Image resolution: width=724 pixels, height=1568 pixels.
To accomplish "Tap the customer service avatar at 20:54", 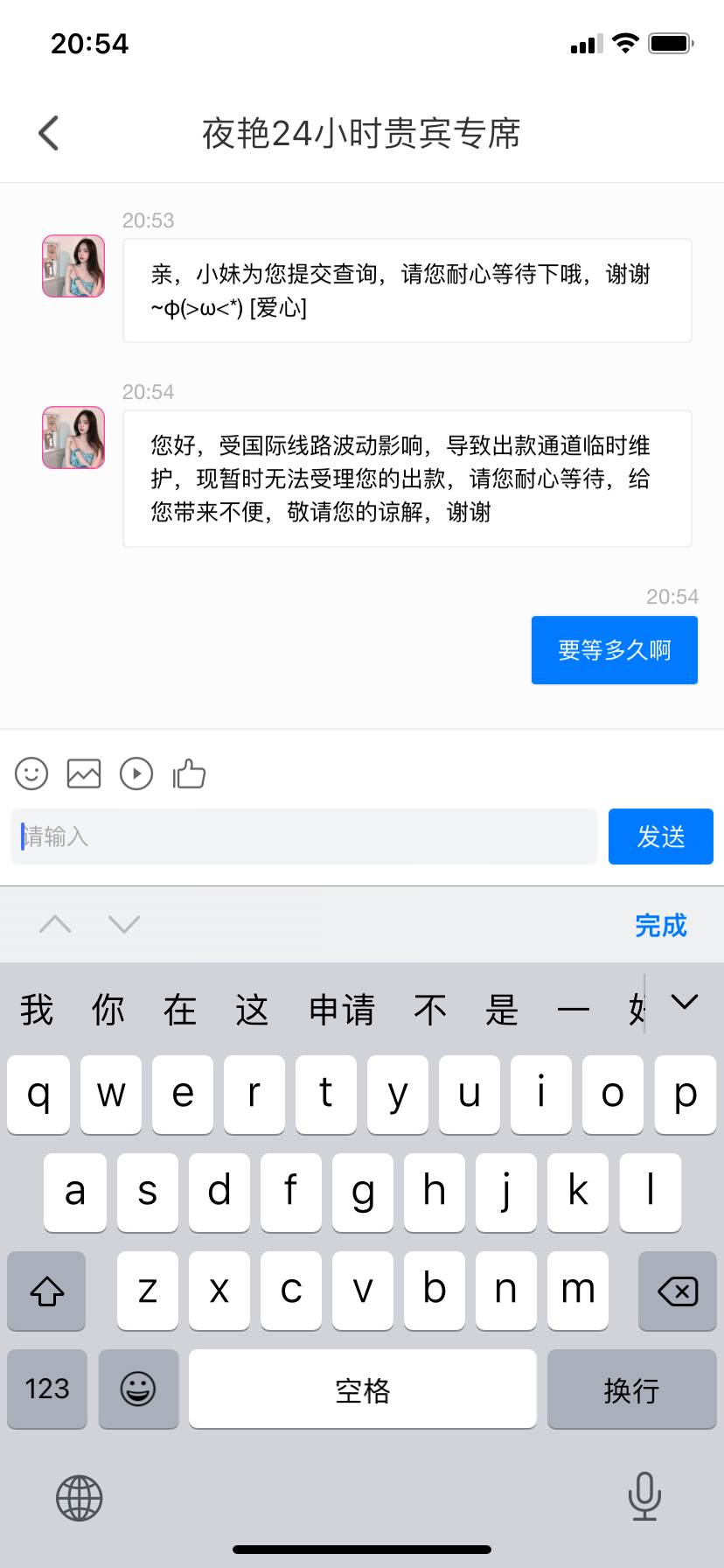I will pos(73,437).
